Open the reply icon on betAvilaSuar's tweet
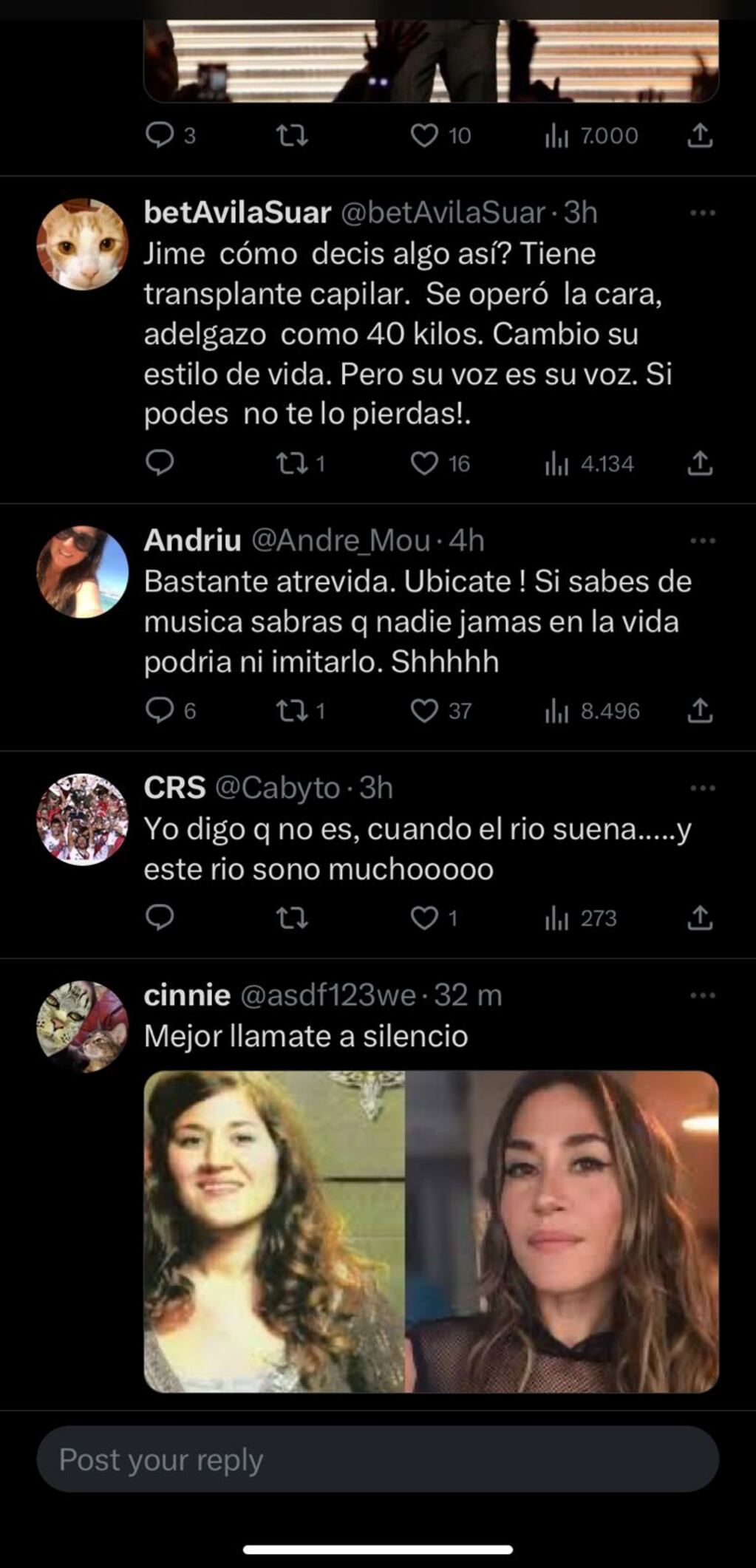The image size is (756, 1568). click(x=161, y=463)
